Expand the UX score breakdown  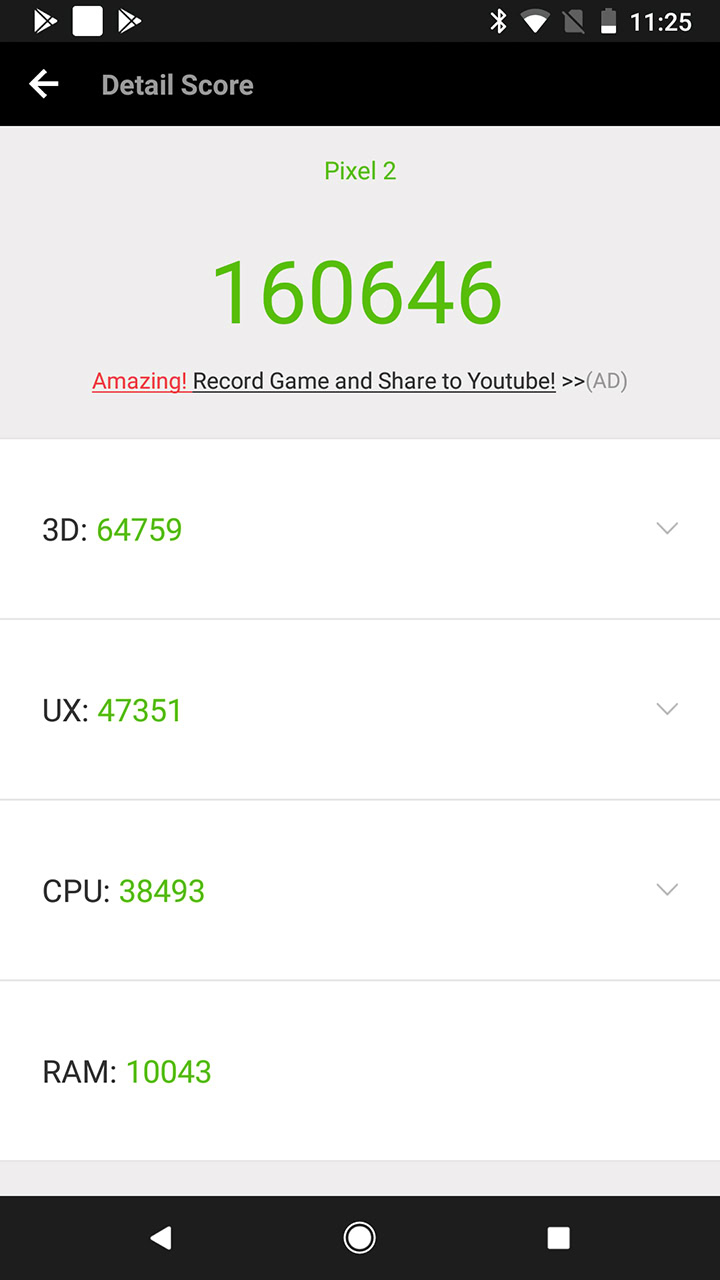click(667, 709)
